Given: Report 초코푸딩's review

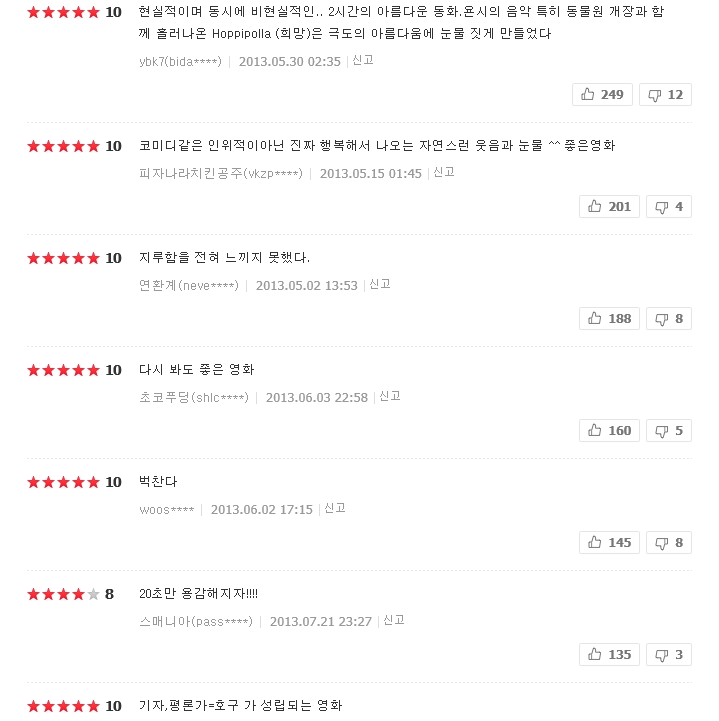Looking at the screenshot, I should pyautogui.click(x=390, y=396).
